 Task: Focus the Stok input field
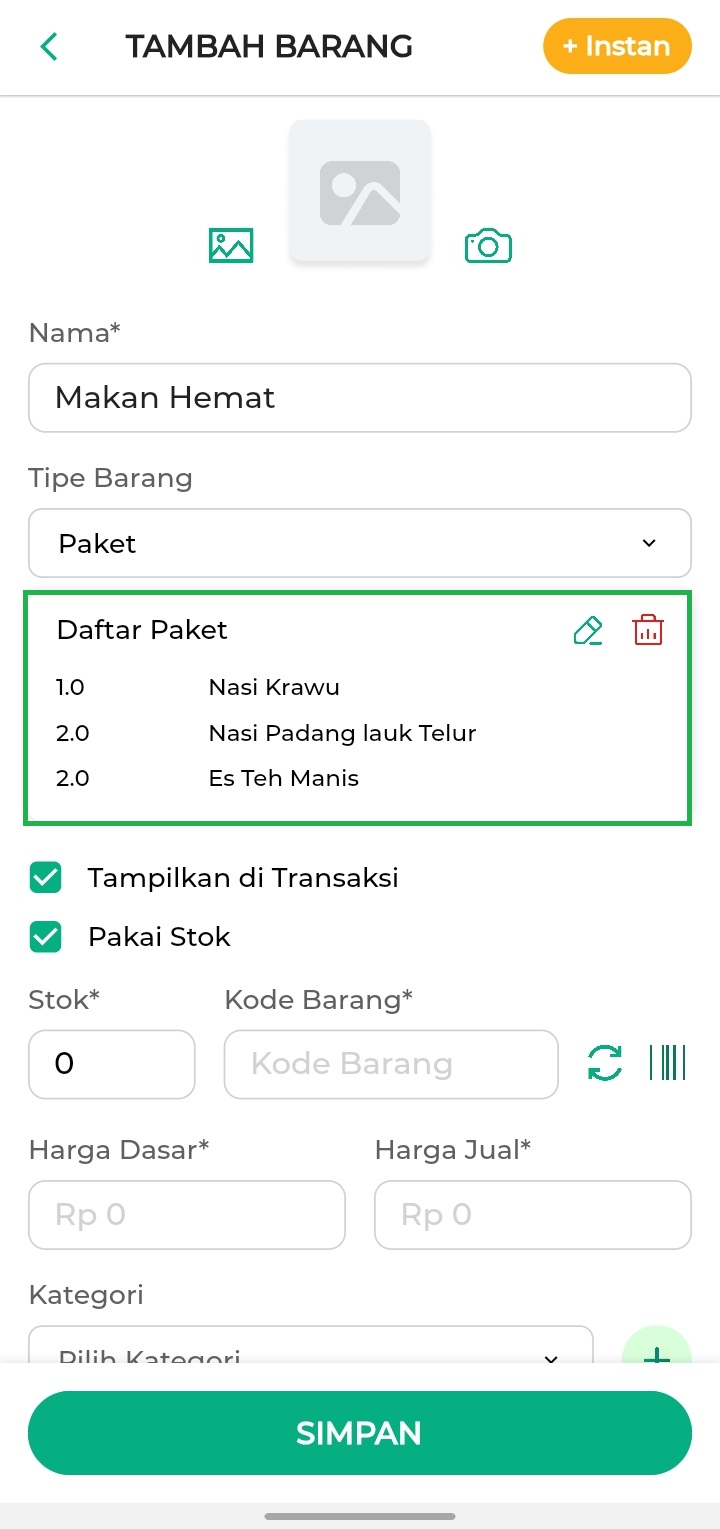[x=112, y=1064]
